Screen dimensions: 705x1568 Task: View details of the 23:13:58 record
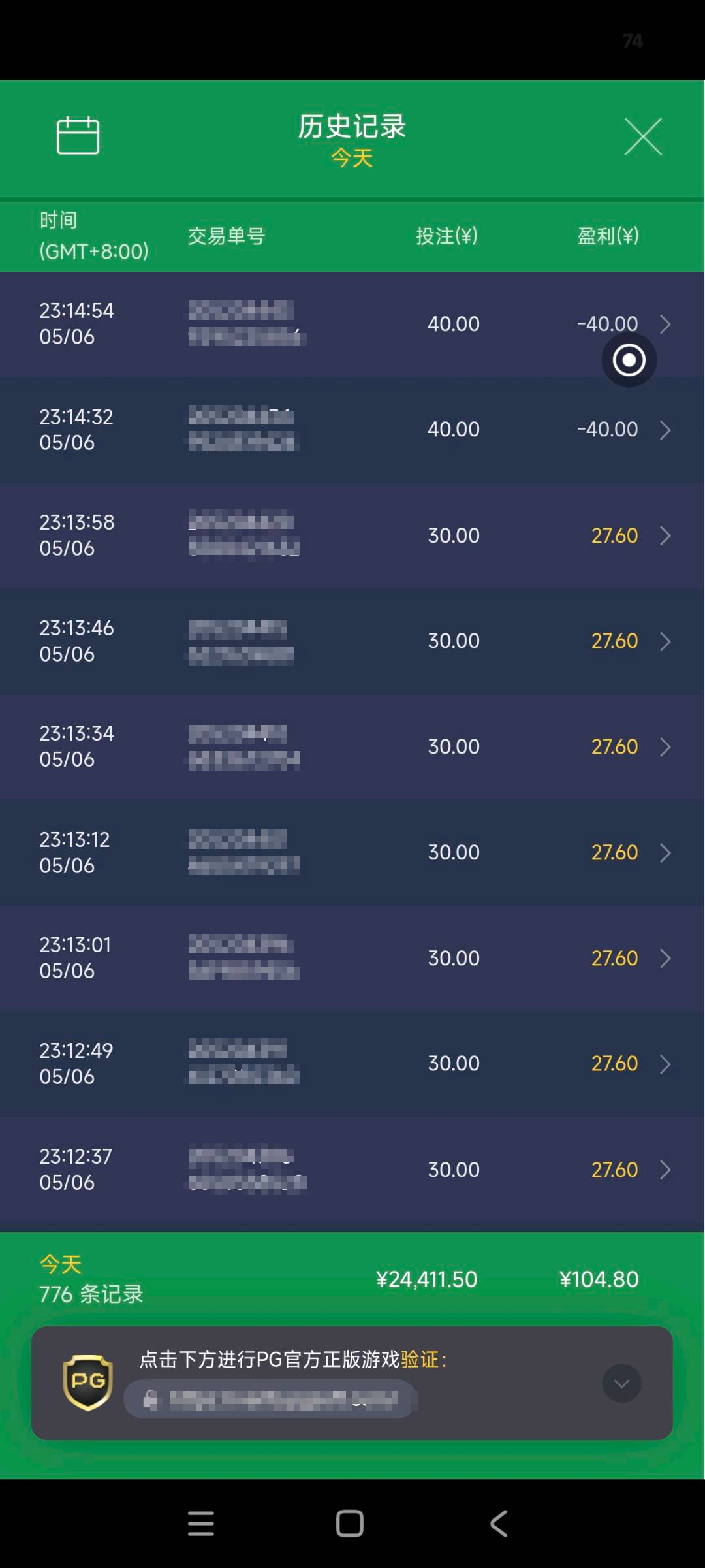[x=352, y=536]
